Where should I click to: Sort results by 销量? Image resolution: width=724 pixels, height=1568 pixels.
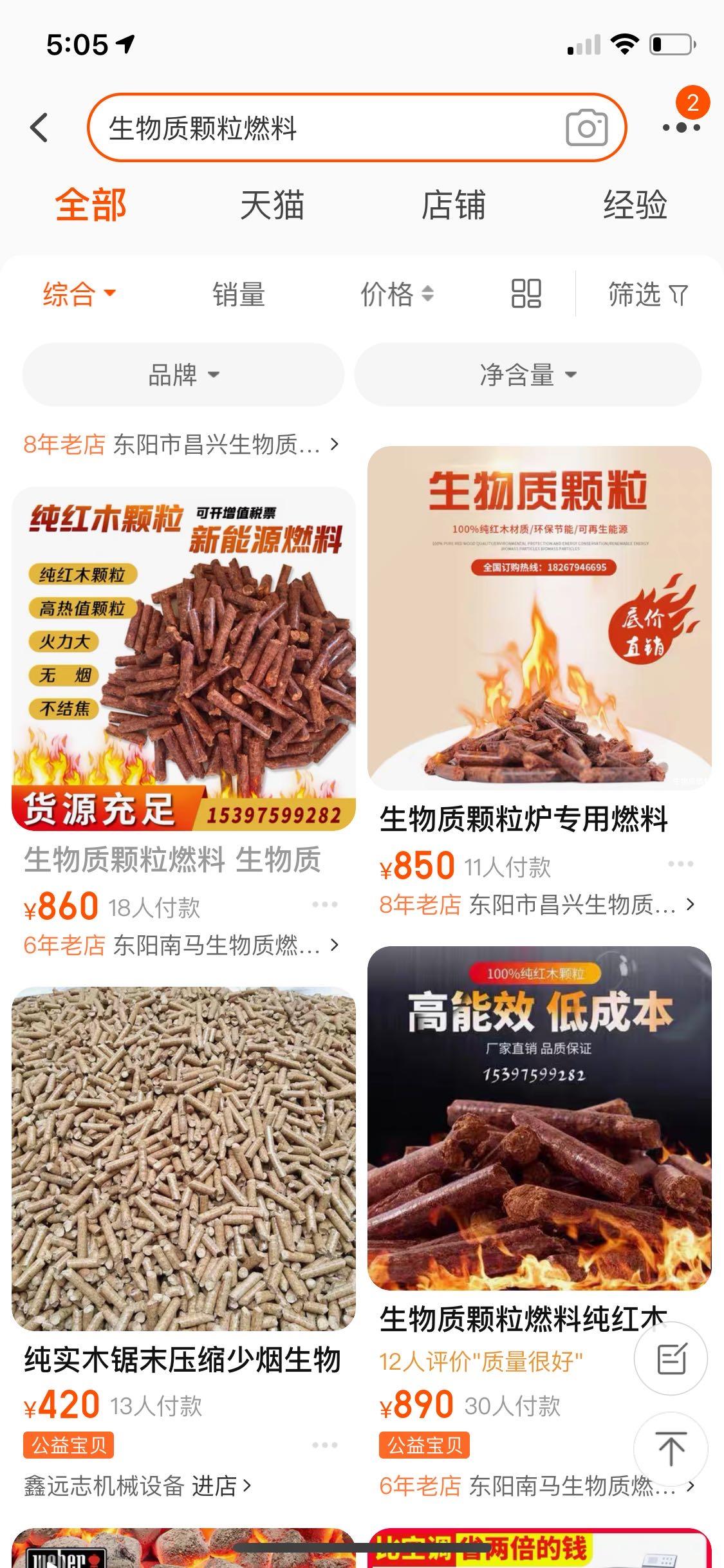[x=239, y=294]
